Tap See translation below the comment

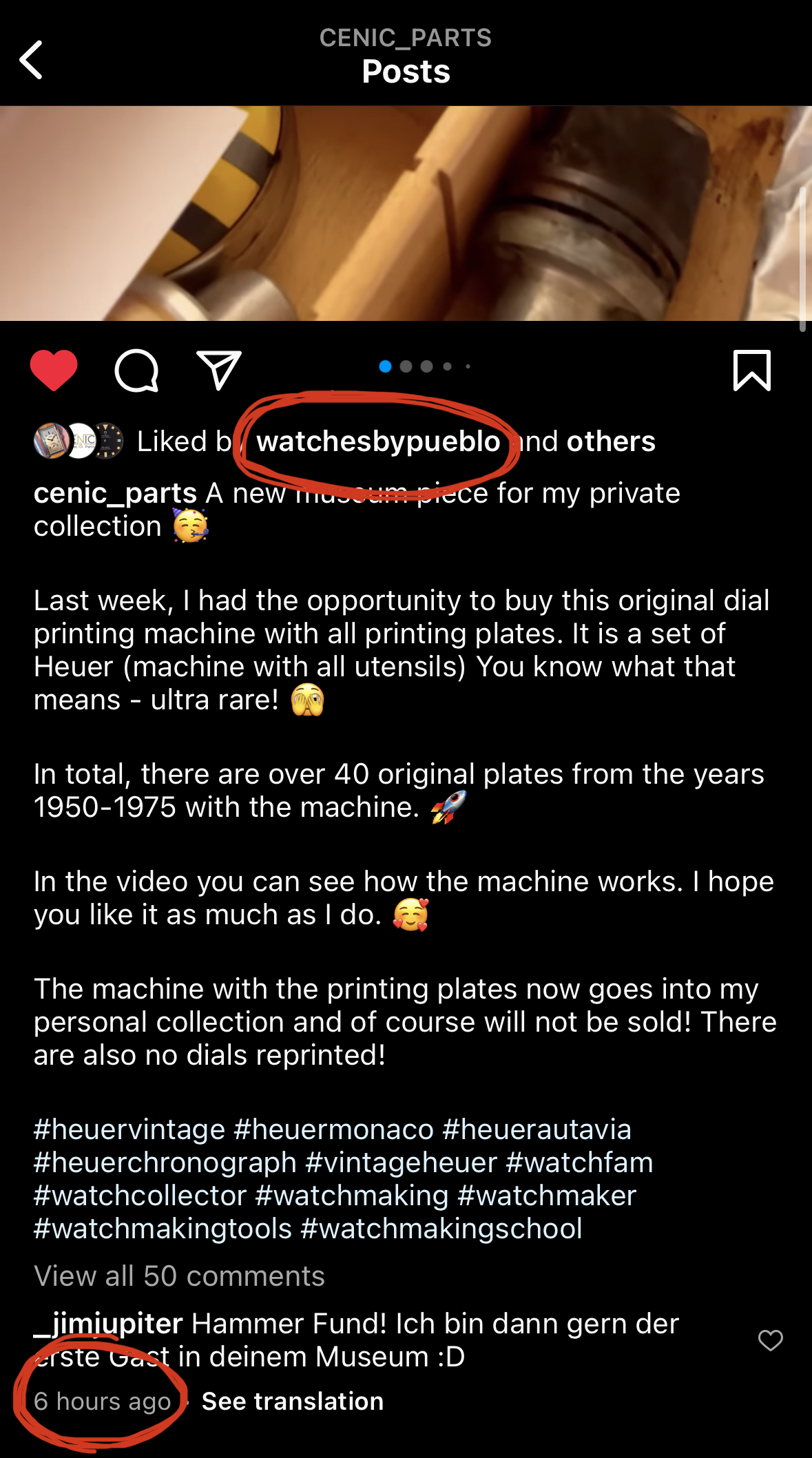coord(293,1402)
